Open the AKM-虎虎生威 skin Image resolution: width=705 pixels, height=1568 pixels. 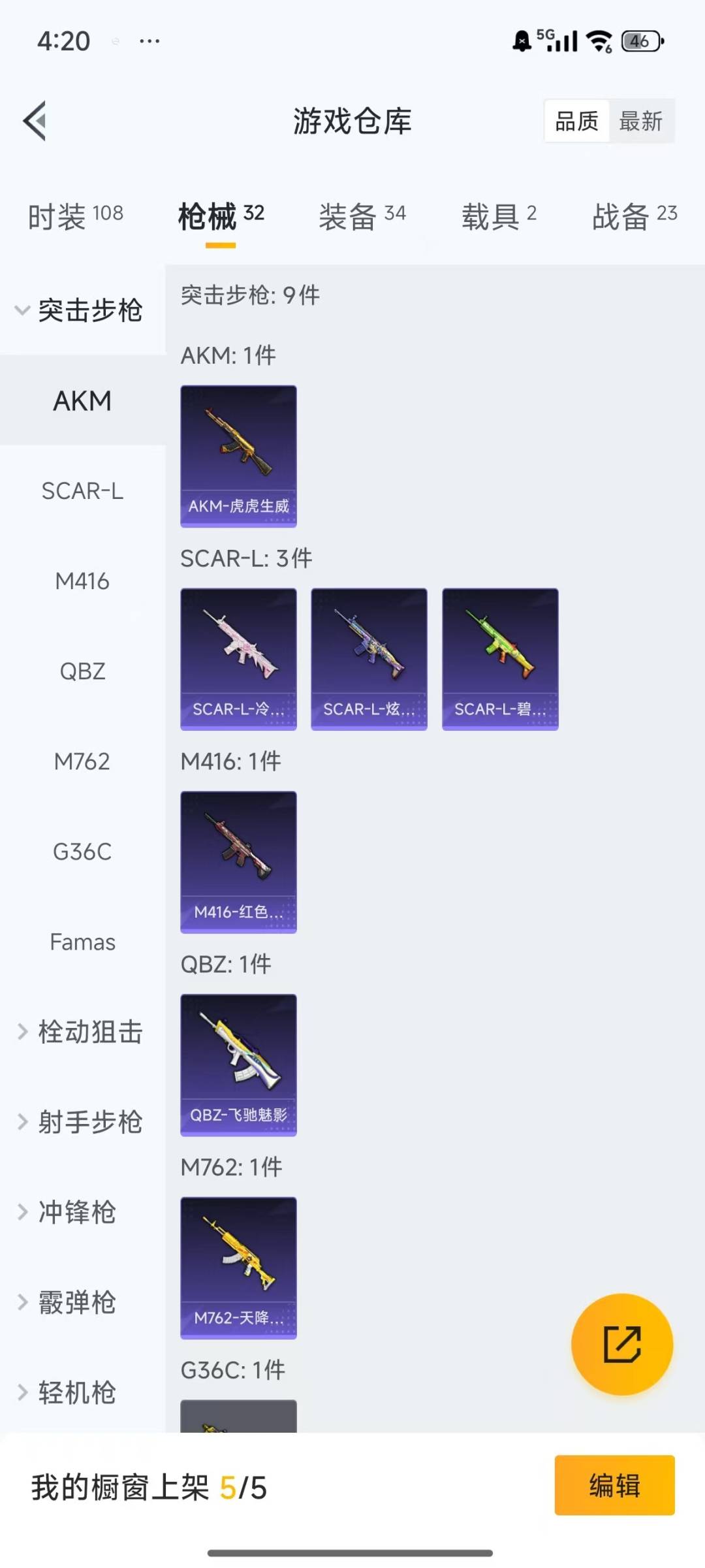click(x=238, y=456)
